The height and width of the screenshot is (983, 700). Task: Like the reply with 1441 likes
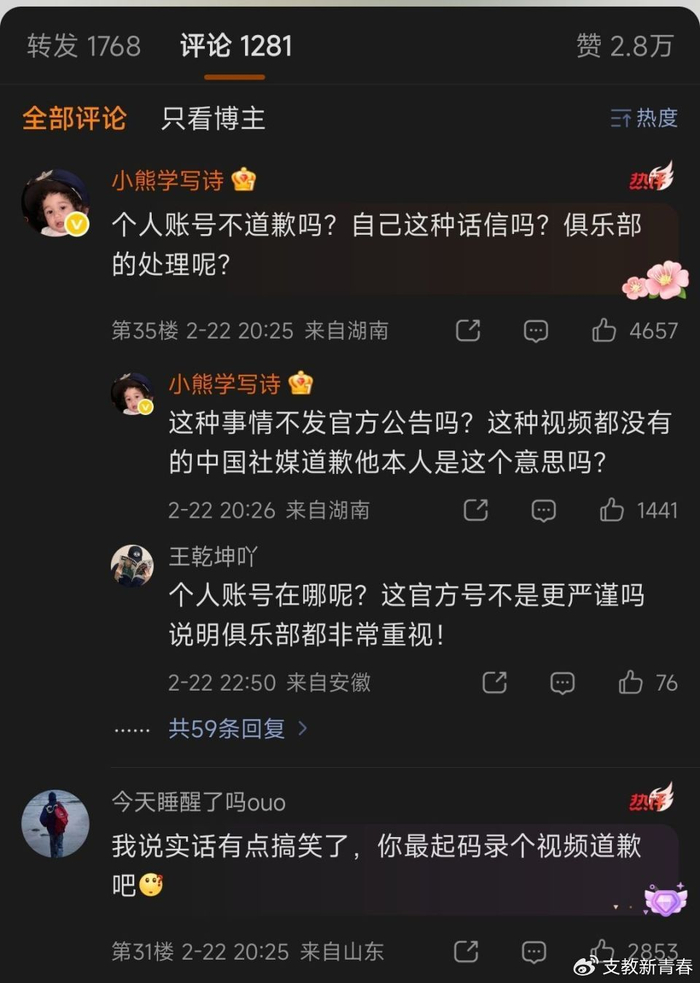(612, 510)
